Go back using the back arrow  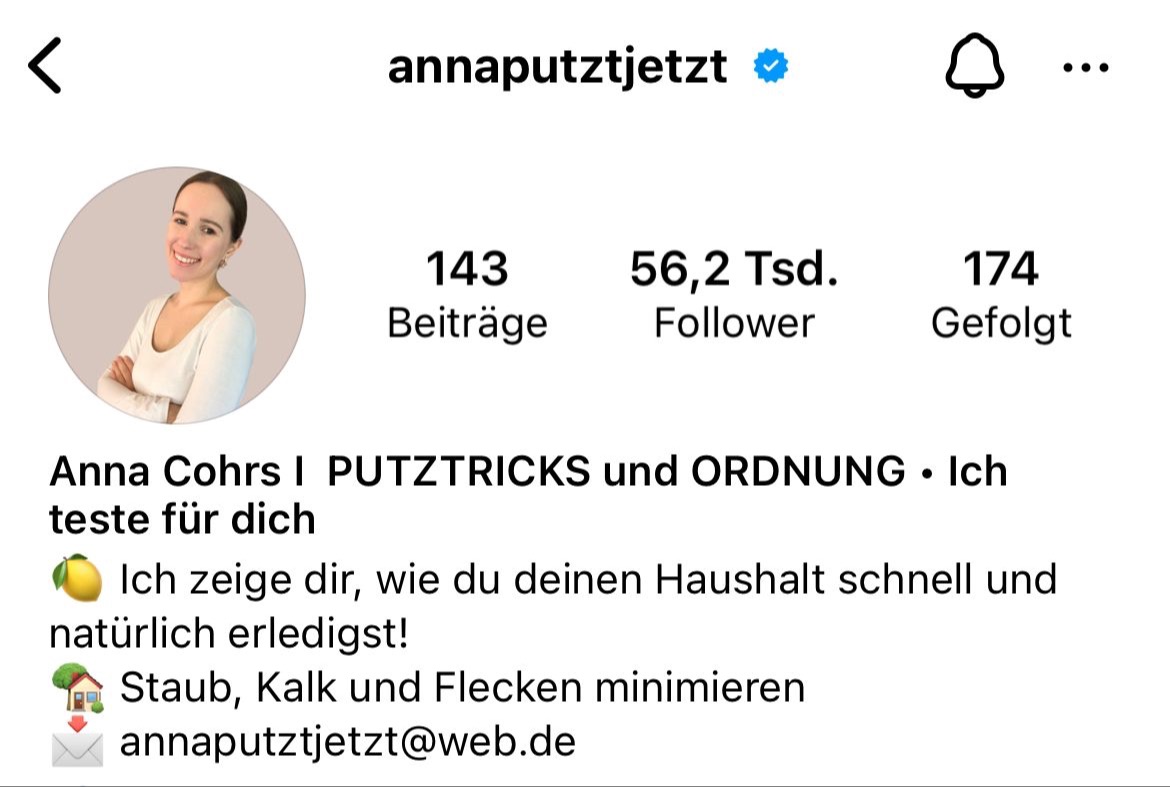[x=45, y=66]
